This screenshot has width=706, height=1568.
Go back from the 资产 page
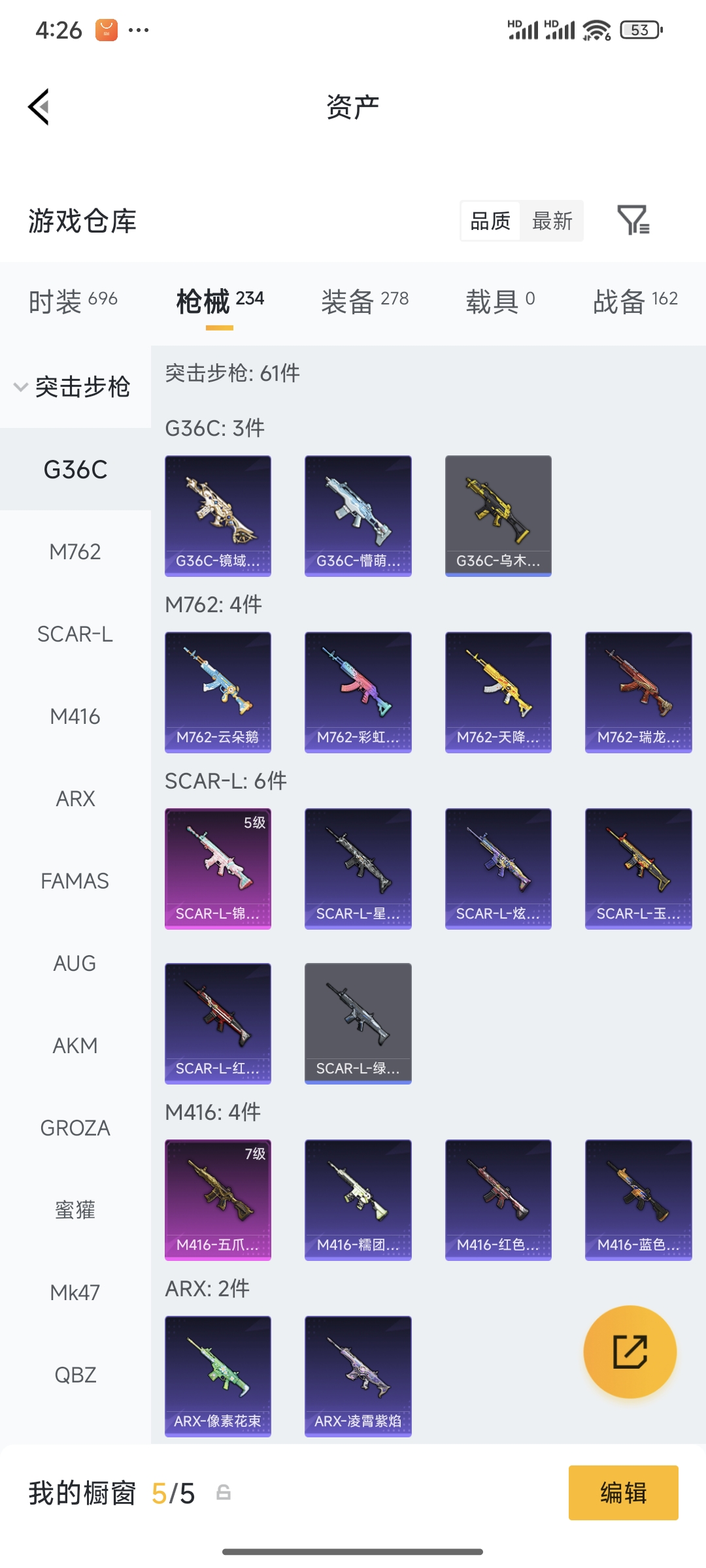tap(39, 106)
